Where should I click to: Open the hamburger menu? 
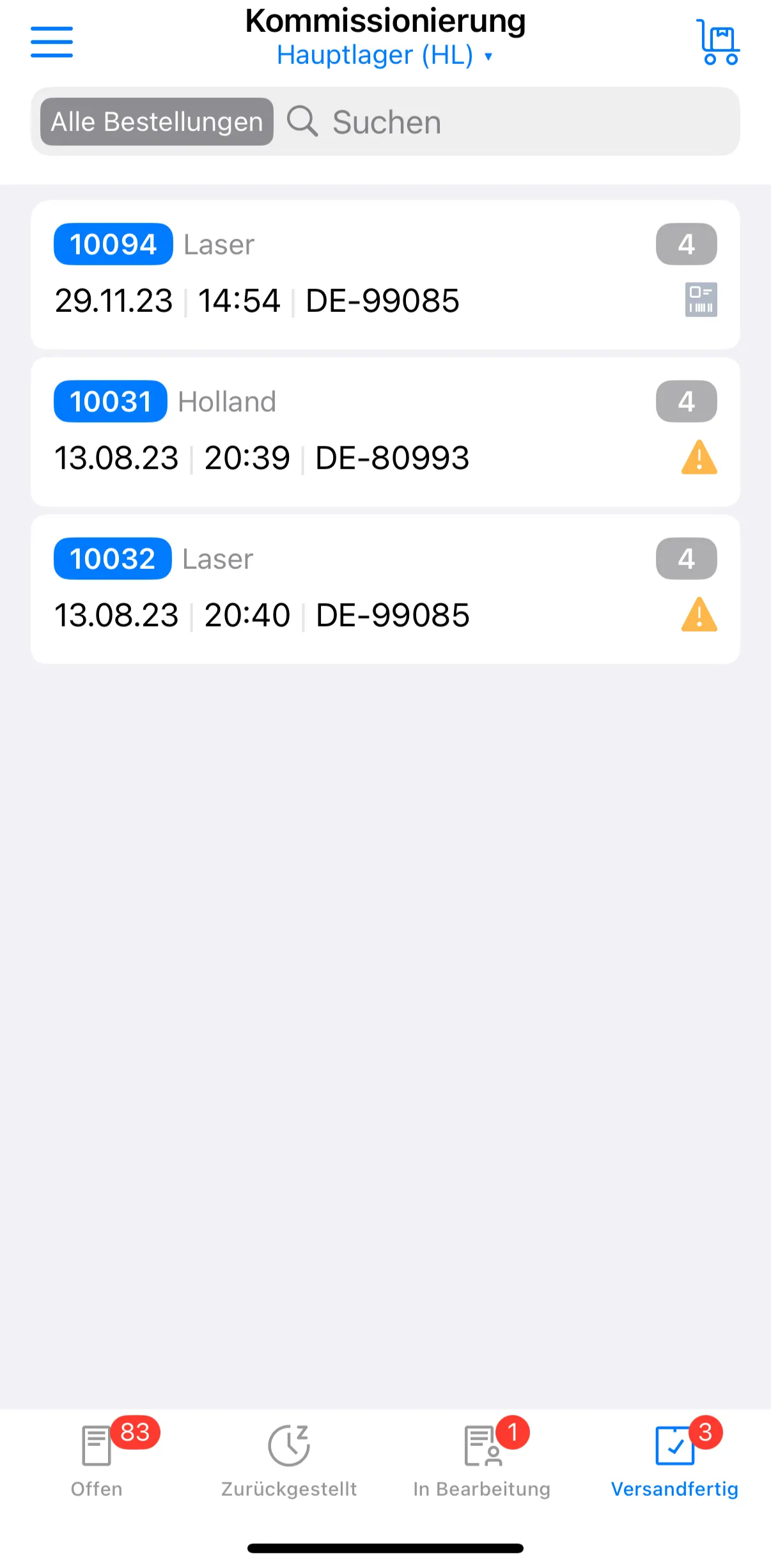pos(52,42)
